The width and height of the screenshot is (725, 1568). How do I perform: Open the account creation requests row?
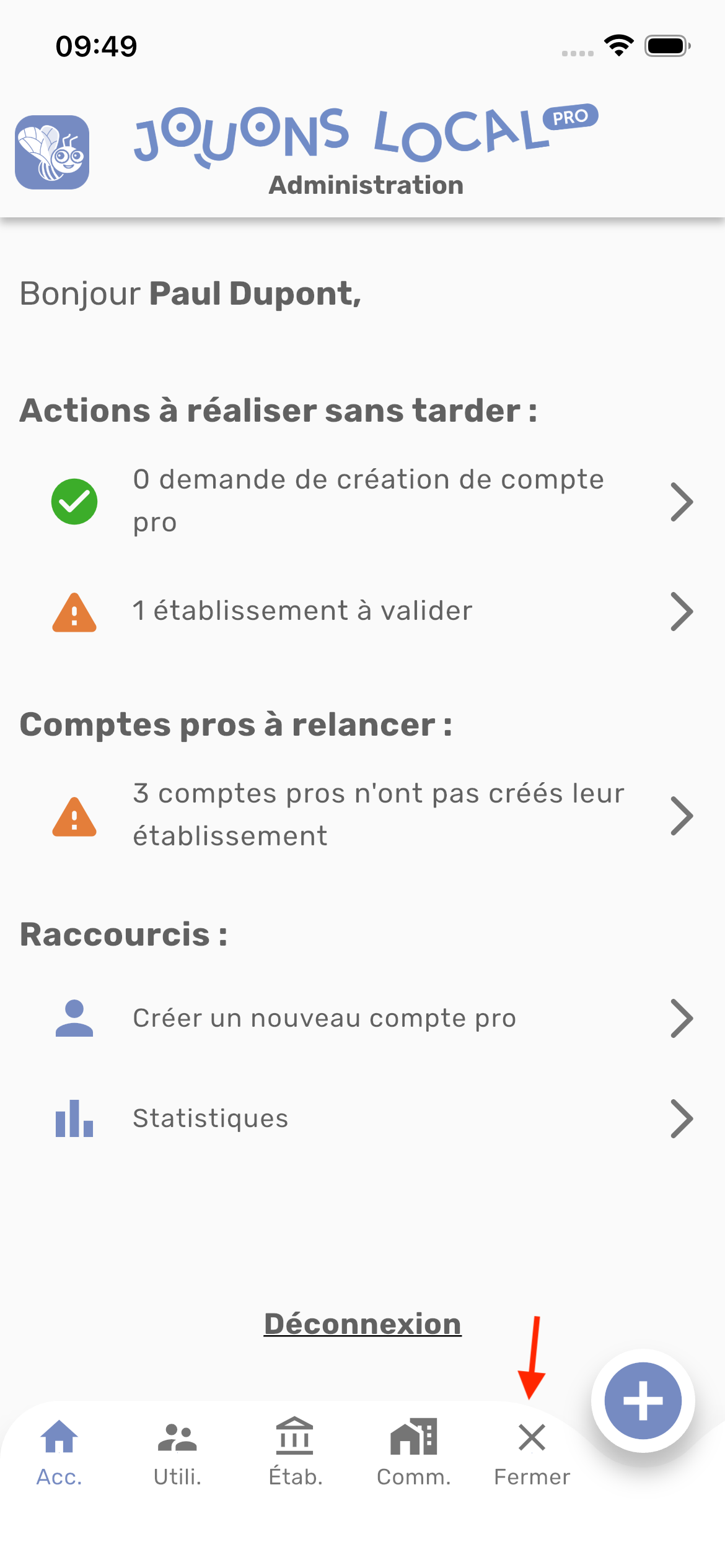click(x=368, y=501)
